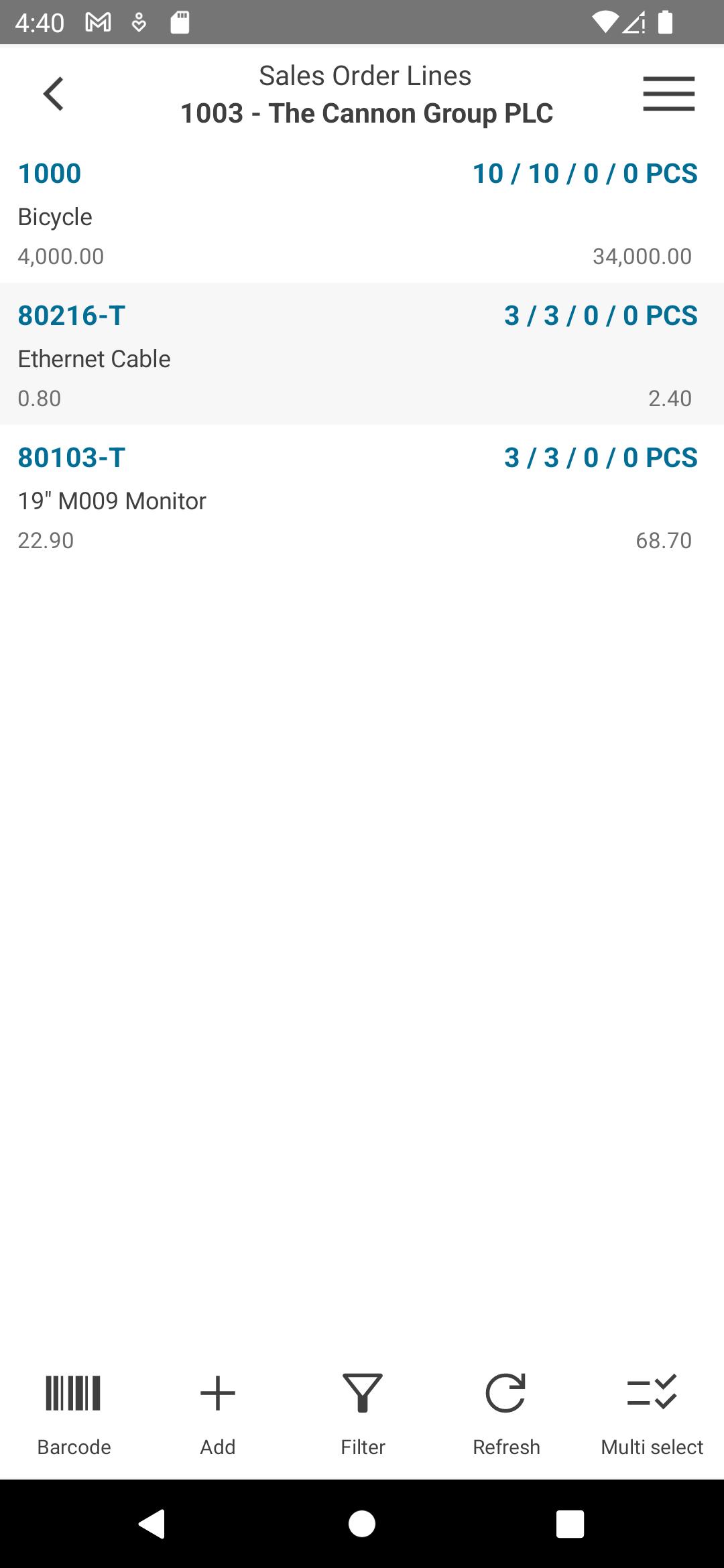Screen dimensions: 724x1568
Task: Select the Ethernet Cable line 80216-T
Action: click(362, 354)
